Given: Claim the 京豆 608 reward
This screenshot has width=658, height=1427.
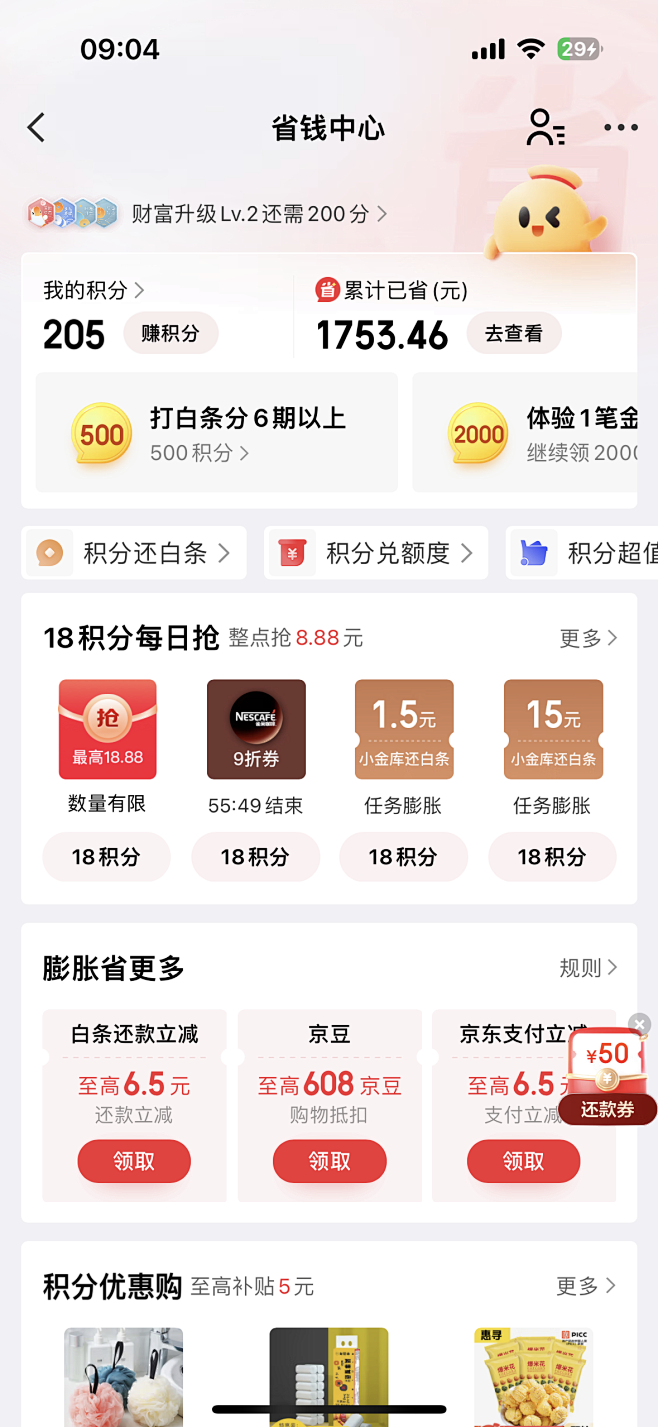Looking at the screenshot, I should (329, 1161).
